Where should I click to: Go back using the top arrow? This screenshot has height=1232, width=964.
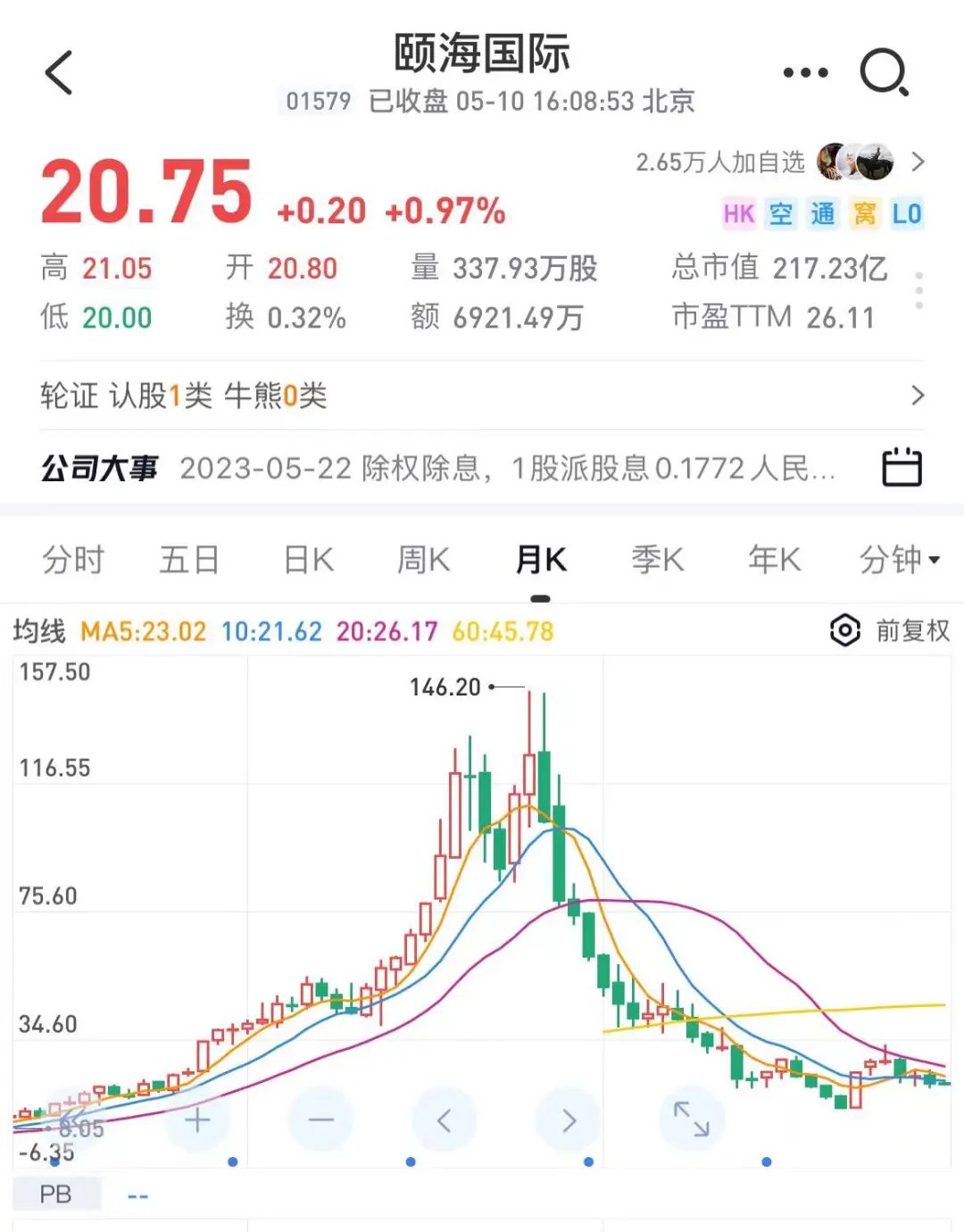click(x=59, y=73)
